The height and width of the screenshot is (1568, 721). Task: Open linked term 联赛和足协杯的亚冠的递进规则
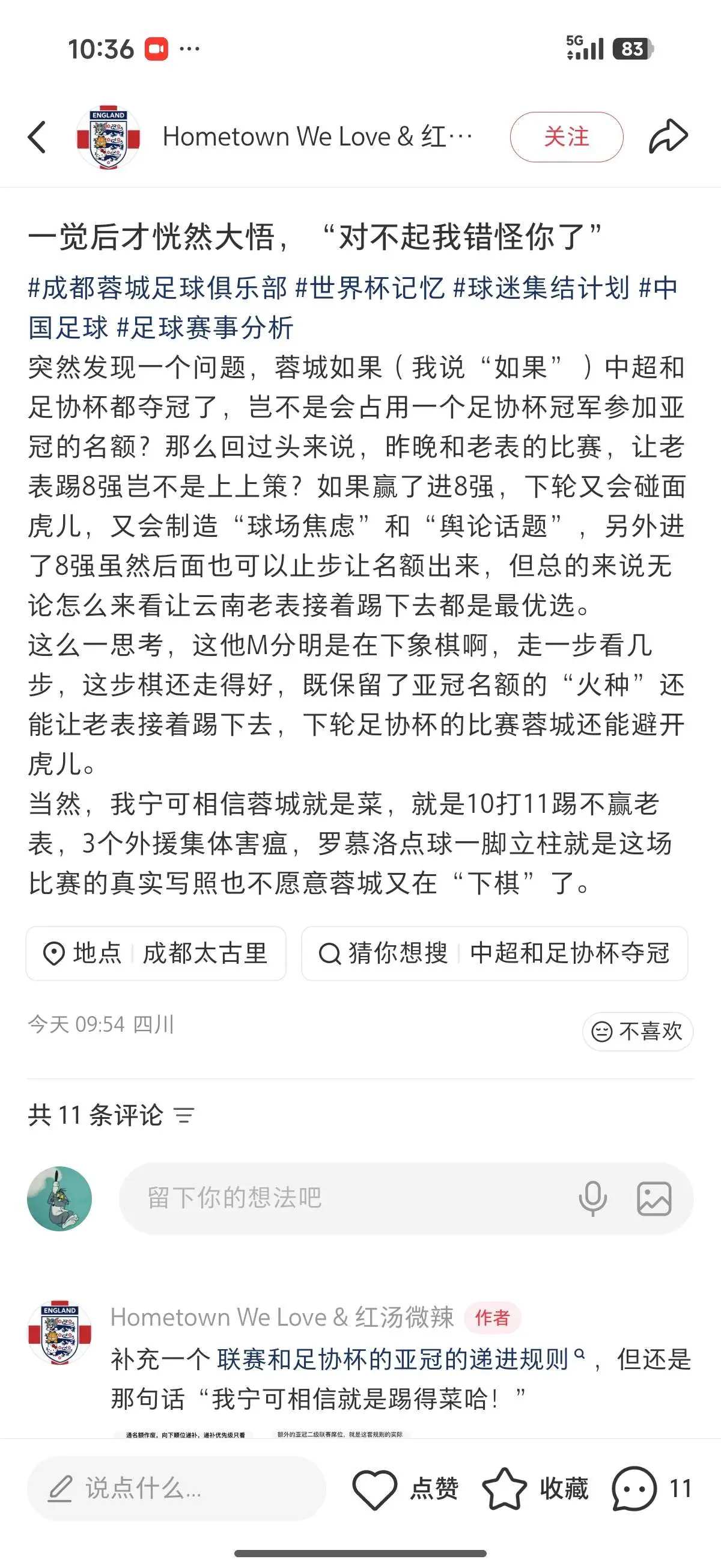coord(392,1359)
